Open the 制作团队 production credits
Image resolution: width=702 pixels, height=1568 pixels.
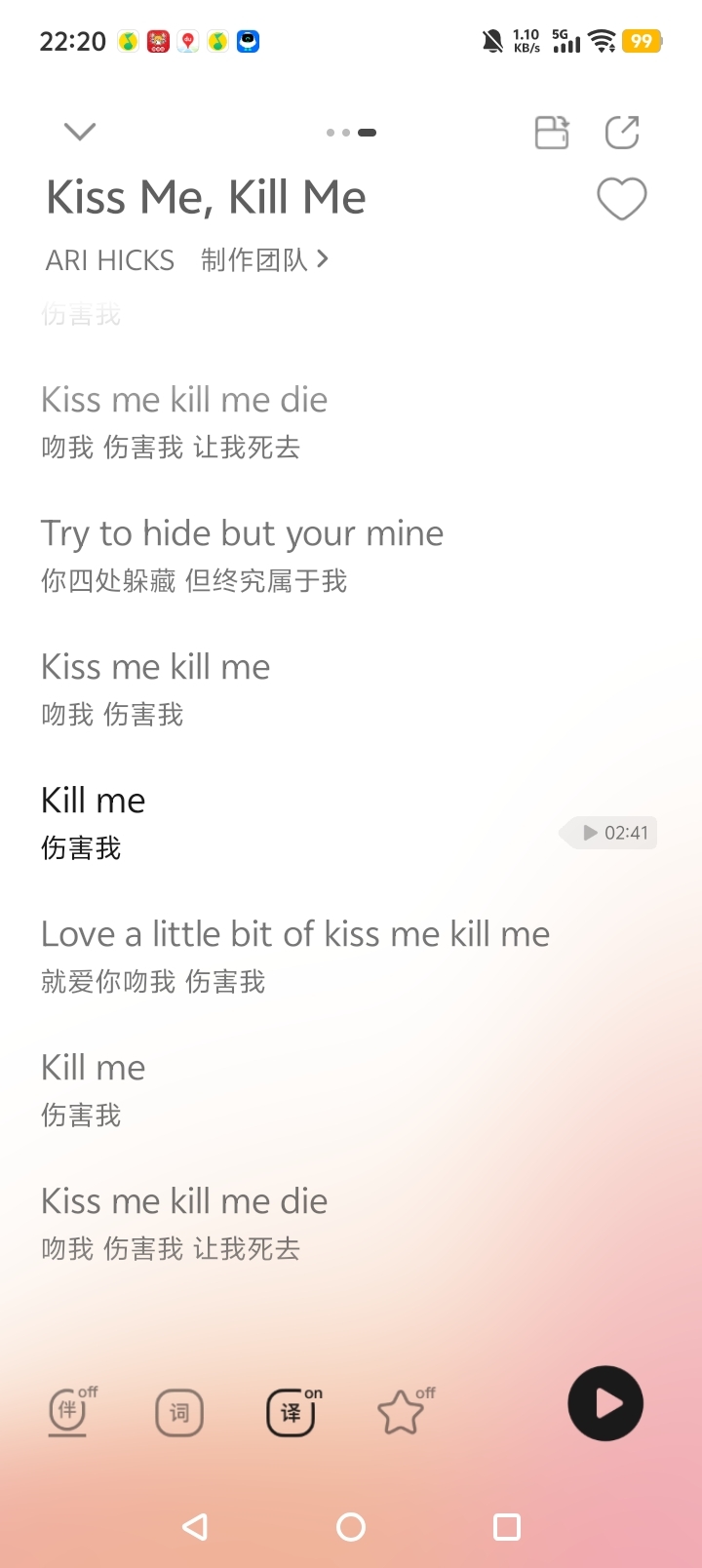pos(264,260)
